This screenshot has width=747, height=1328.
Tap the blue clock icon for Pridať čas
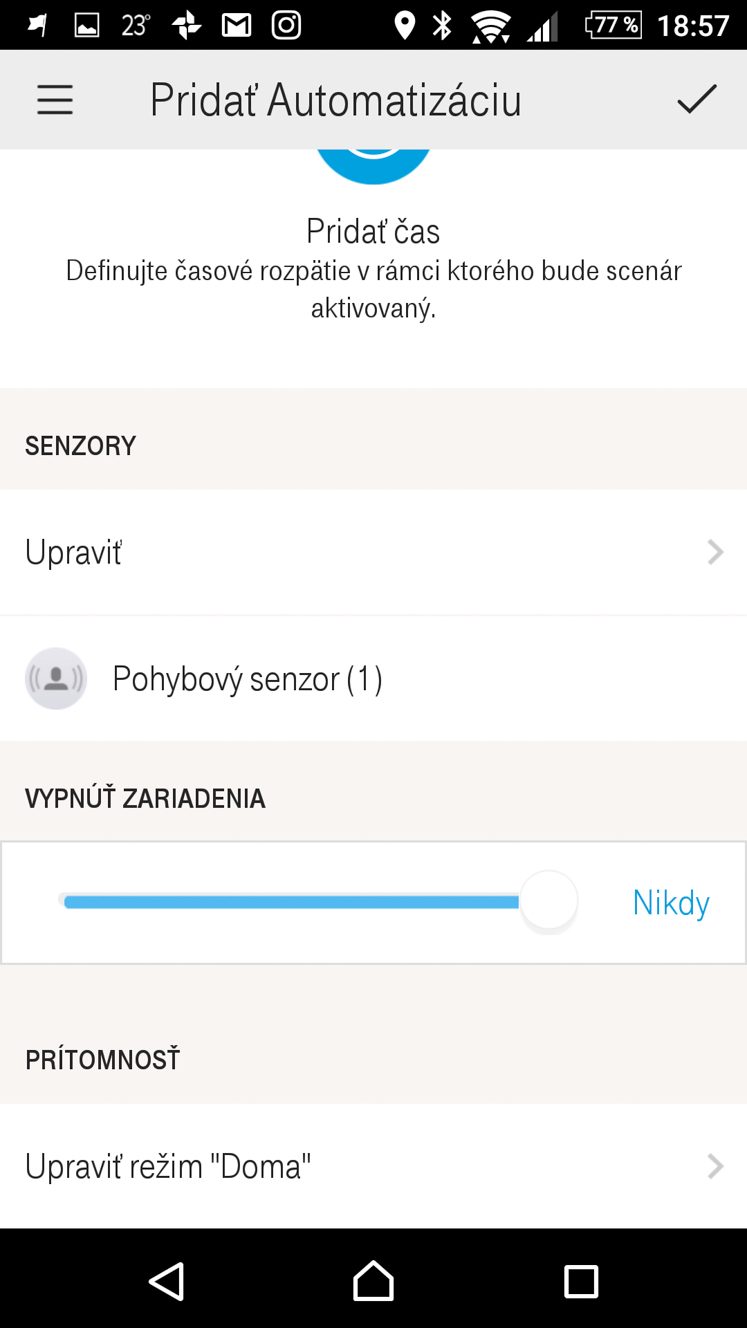pos(374,167)
